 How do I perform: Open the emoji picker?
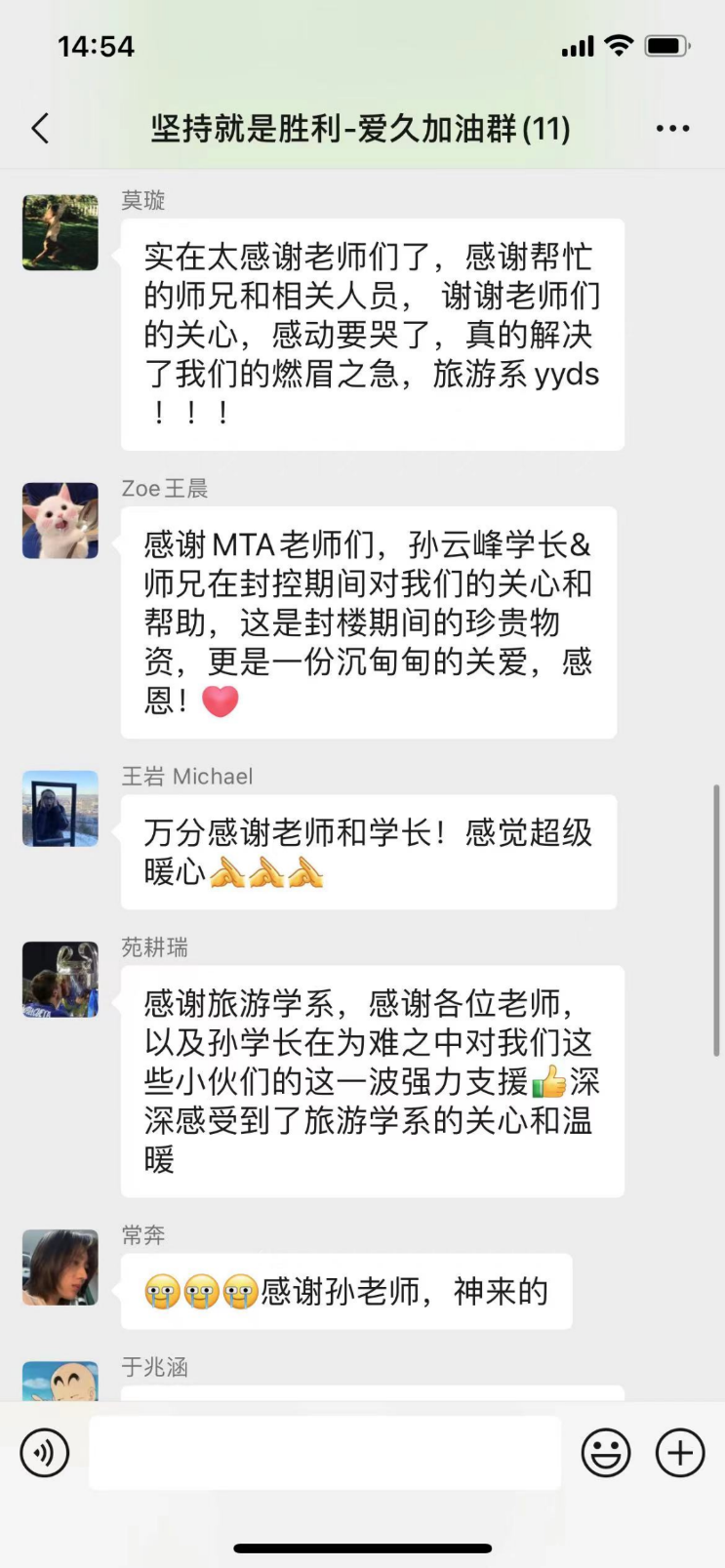[606, 1453]
